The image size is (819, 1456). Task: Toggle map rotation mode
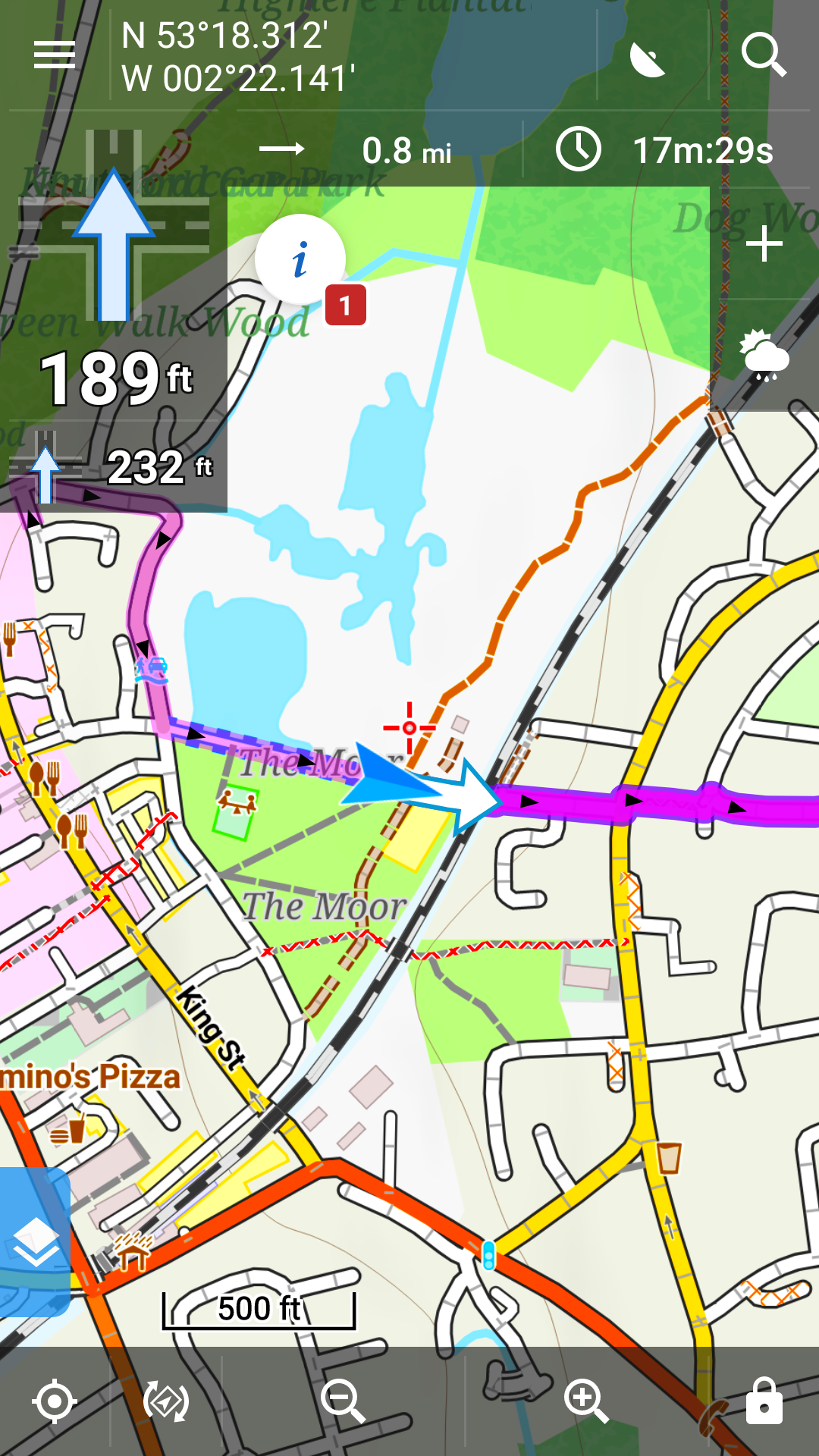click(166, 1401)
